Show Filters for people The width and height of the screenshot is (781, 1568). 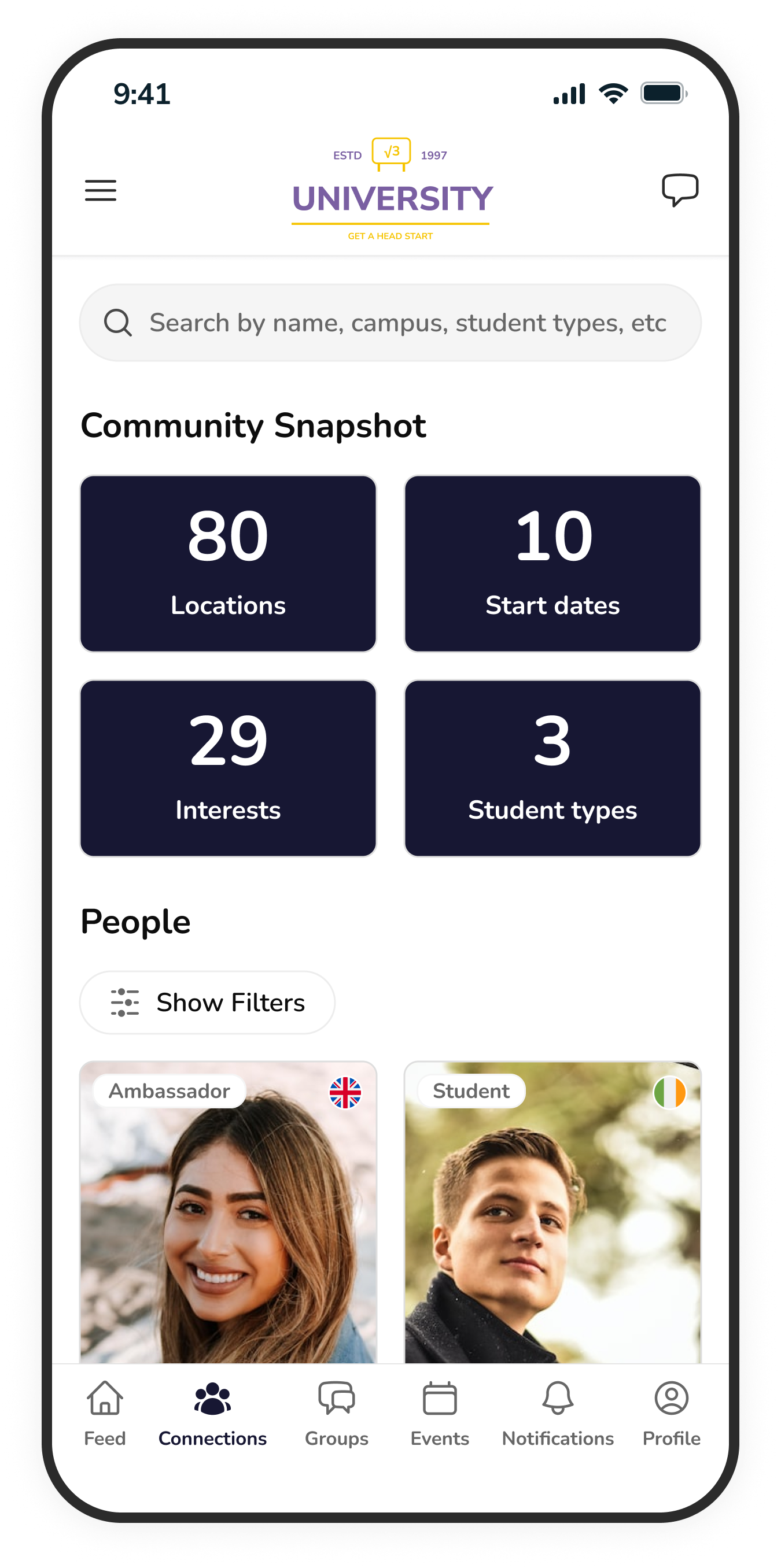click(x=207, y=1003)
